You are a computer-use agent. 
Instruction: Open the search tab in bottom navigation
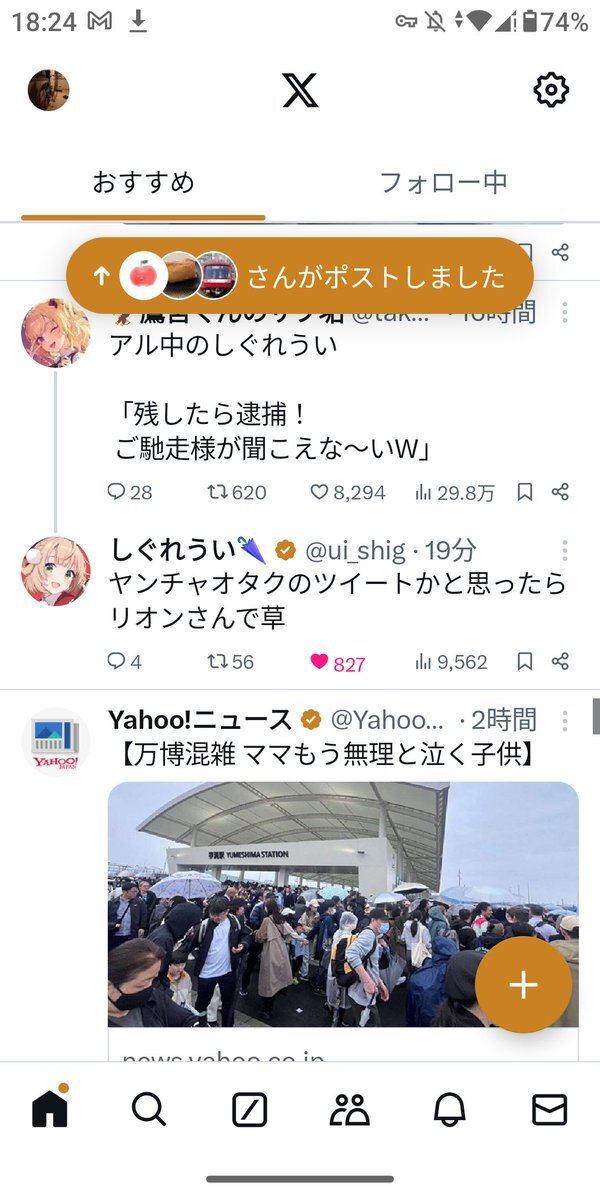[149, 1109]
